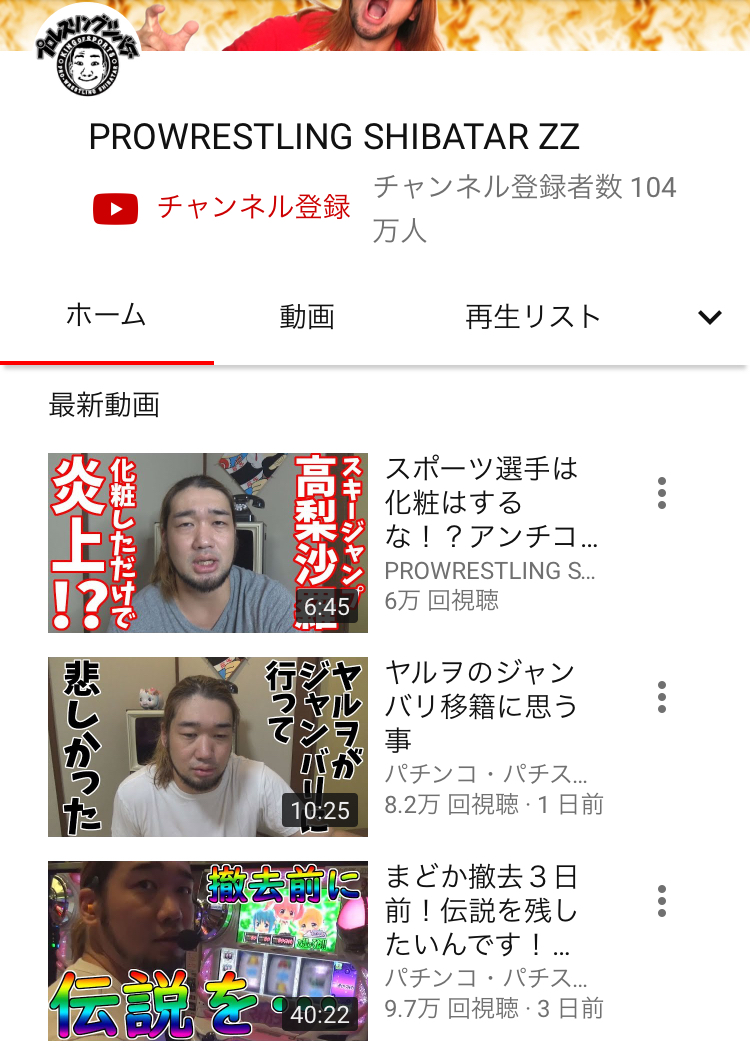Viewport: 750px width, 1052px height.
Task: Switch to the ホーム tab
Action: click(106, 316)
